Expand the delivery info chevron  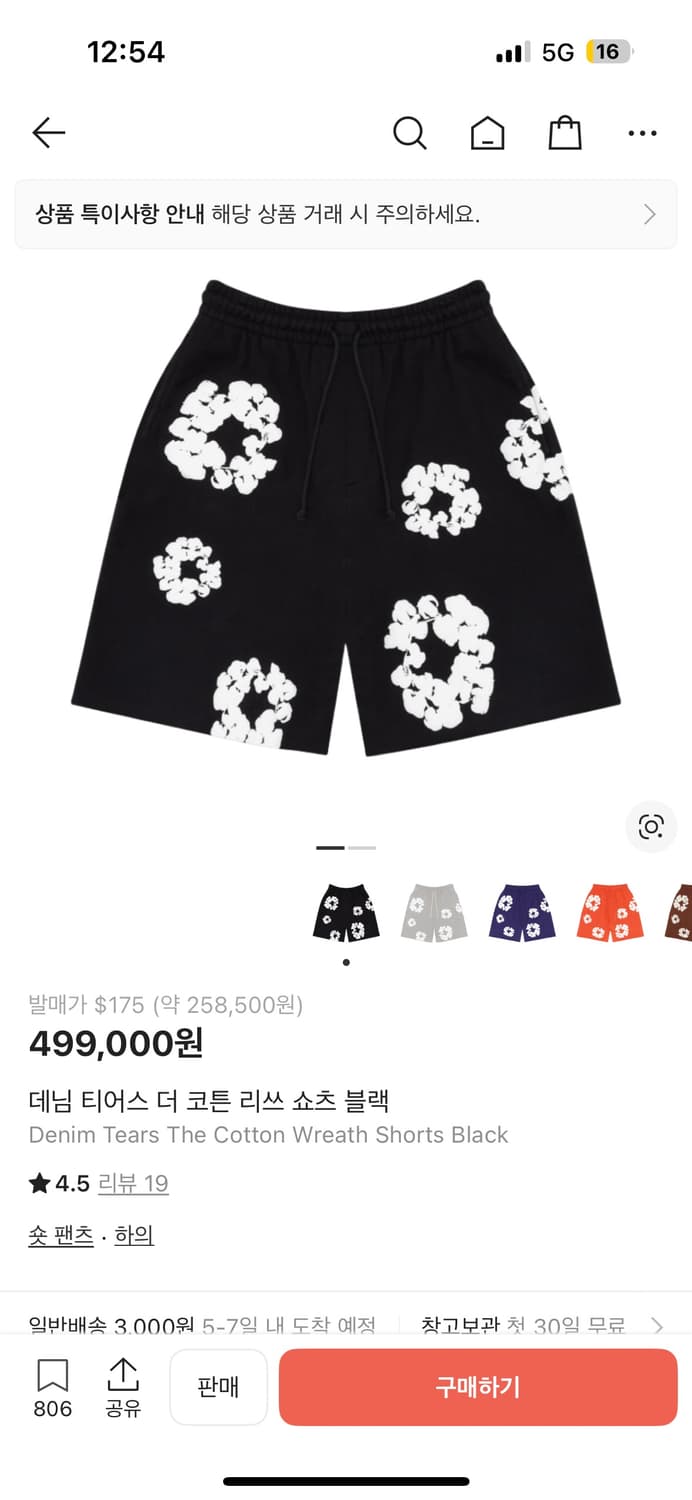coord(657,1326)
